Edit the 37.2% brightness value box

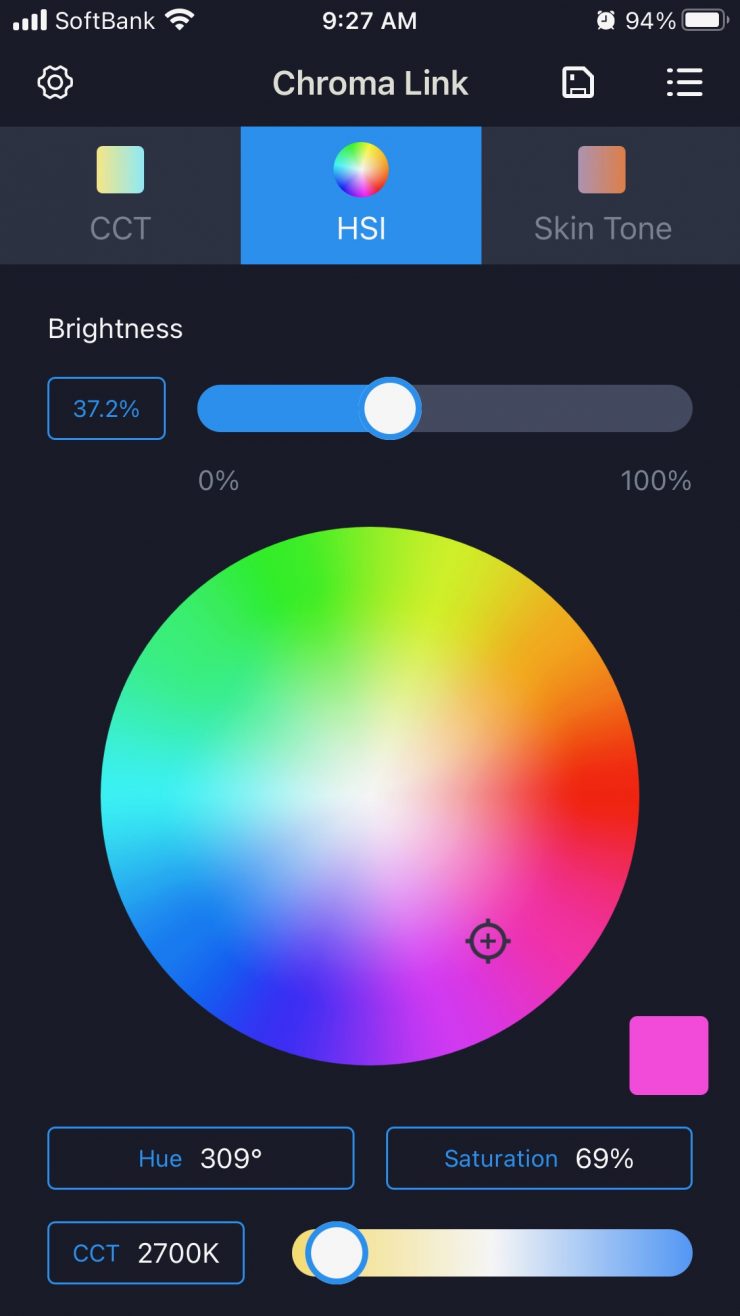click(106, 408)
